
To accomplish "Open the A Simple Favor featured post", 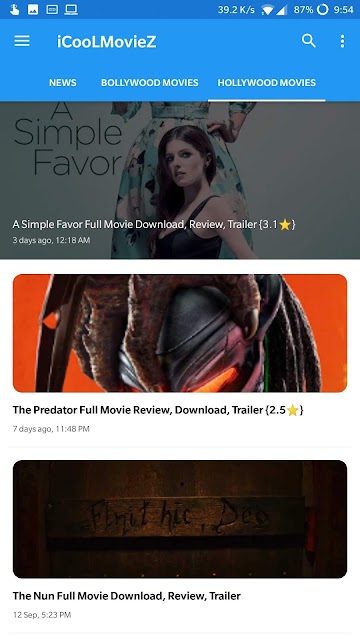I will [x=180, y=180].
